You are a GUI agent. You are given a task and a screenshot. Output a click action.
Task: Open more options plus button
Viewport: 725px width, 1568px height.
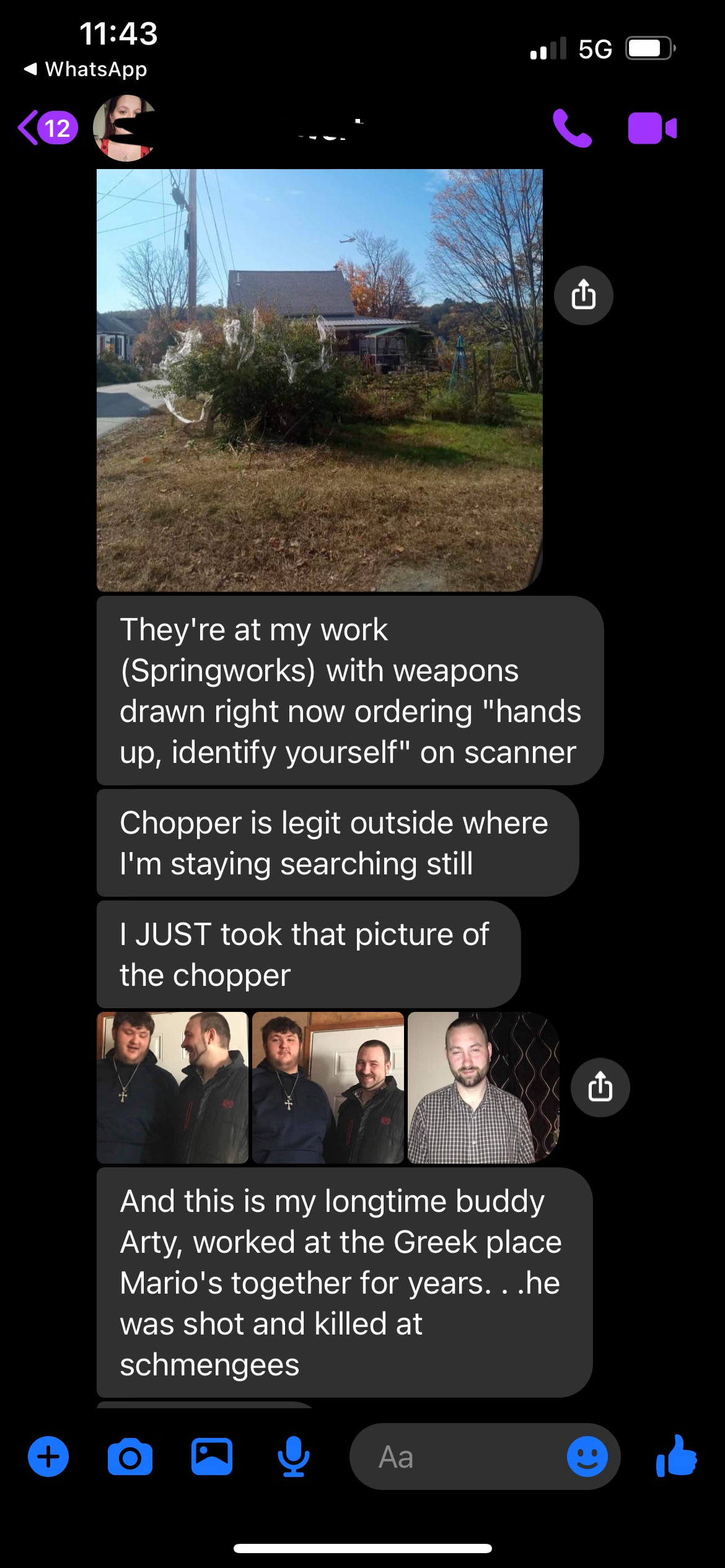tap(48, 1457)
